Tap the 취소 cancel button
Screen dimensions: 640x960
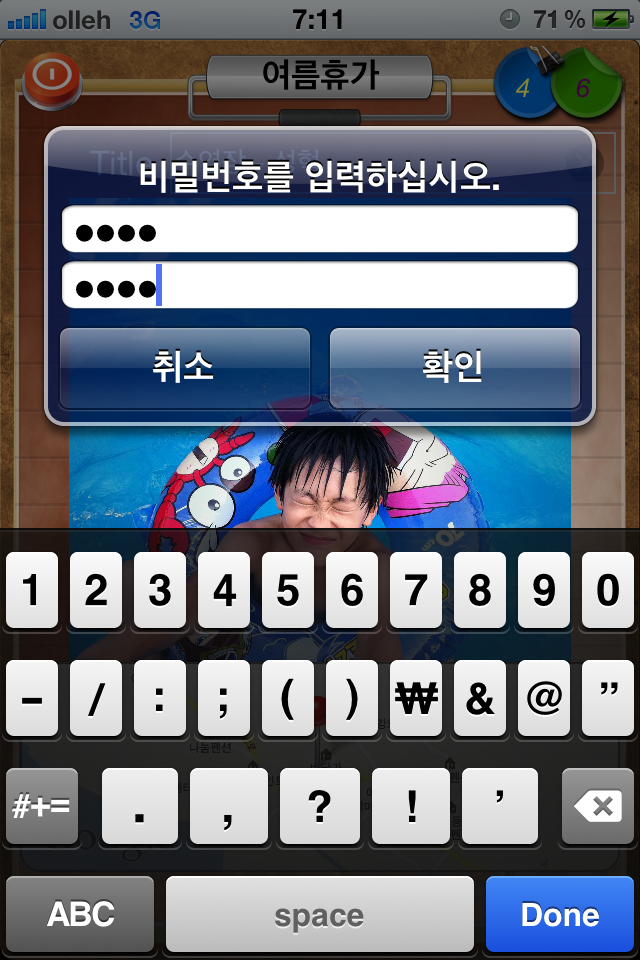click(185, 368)
